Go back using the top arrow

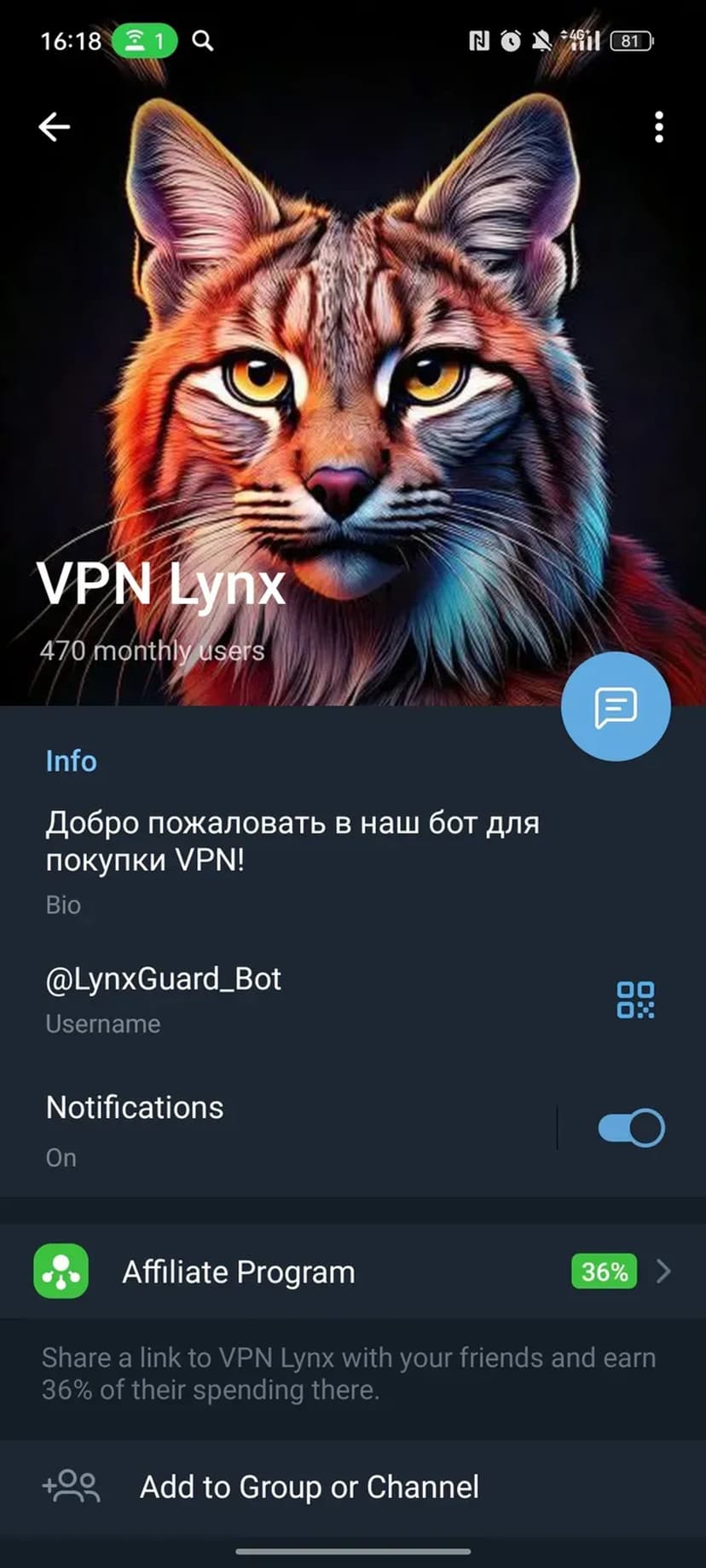pos(54,127)
